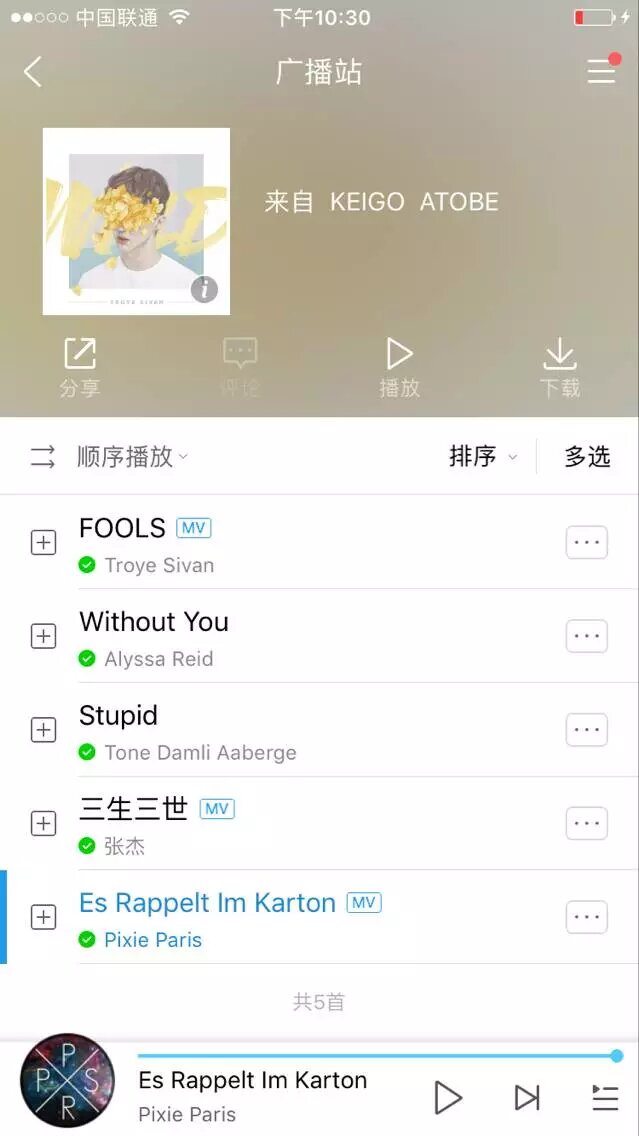Open the now-playing album cover
The image size is (639, 1136).
67,1080
